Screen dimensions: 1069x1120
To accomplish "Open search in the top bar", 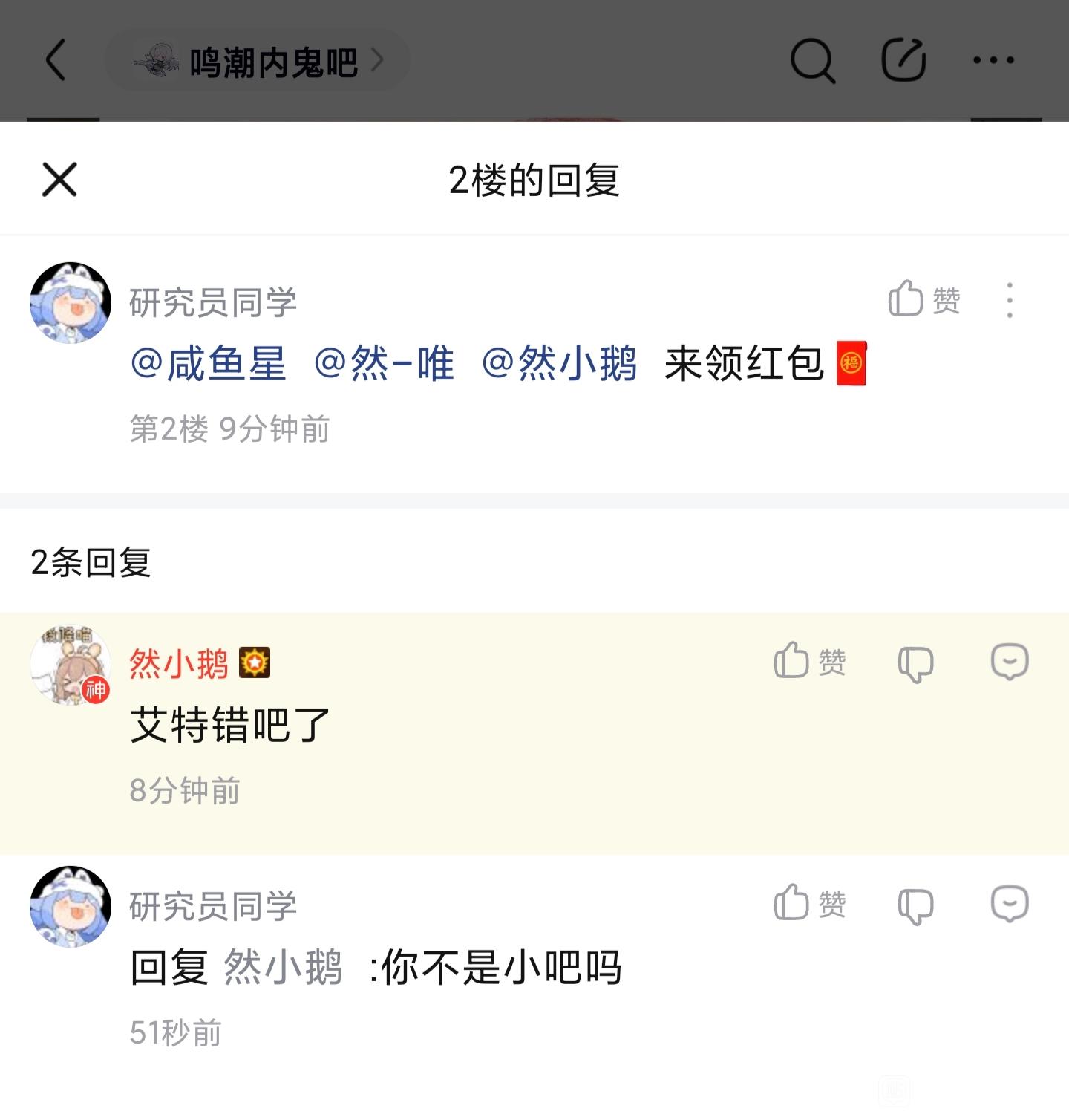I will pos(812,60).
